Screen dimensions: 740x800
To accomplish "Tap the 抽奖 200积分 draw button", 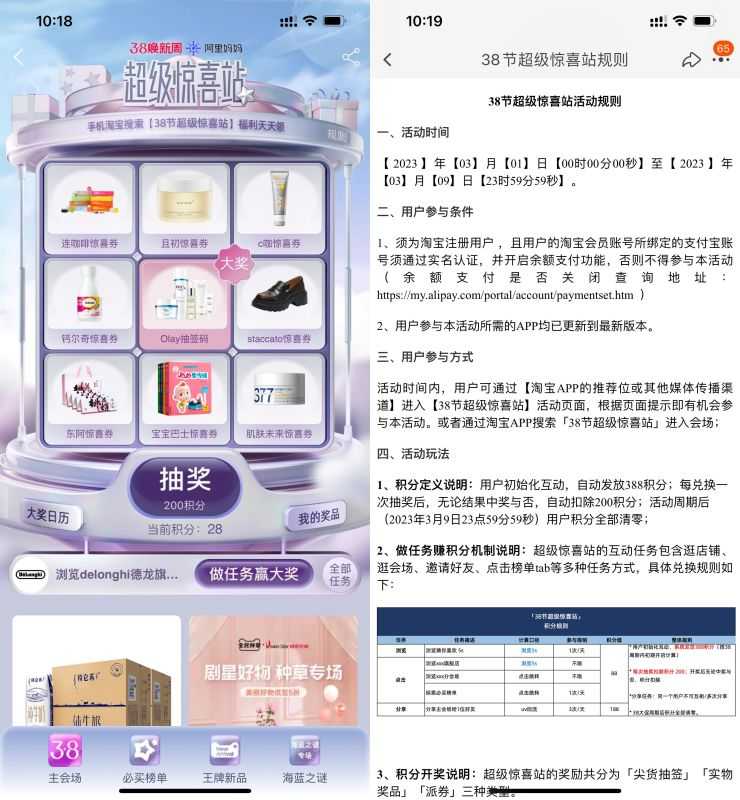I will click(185, 487).
